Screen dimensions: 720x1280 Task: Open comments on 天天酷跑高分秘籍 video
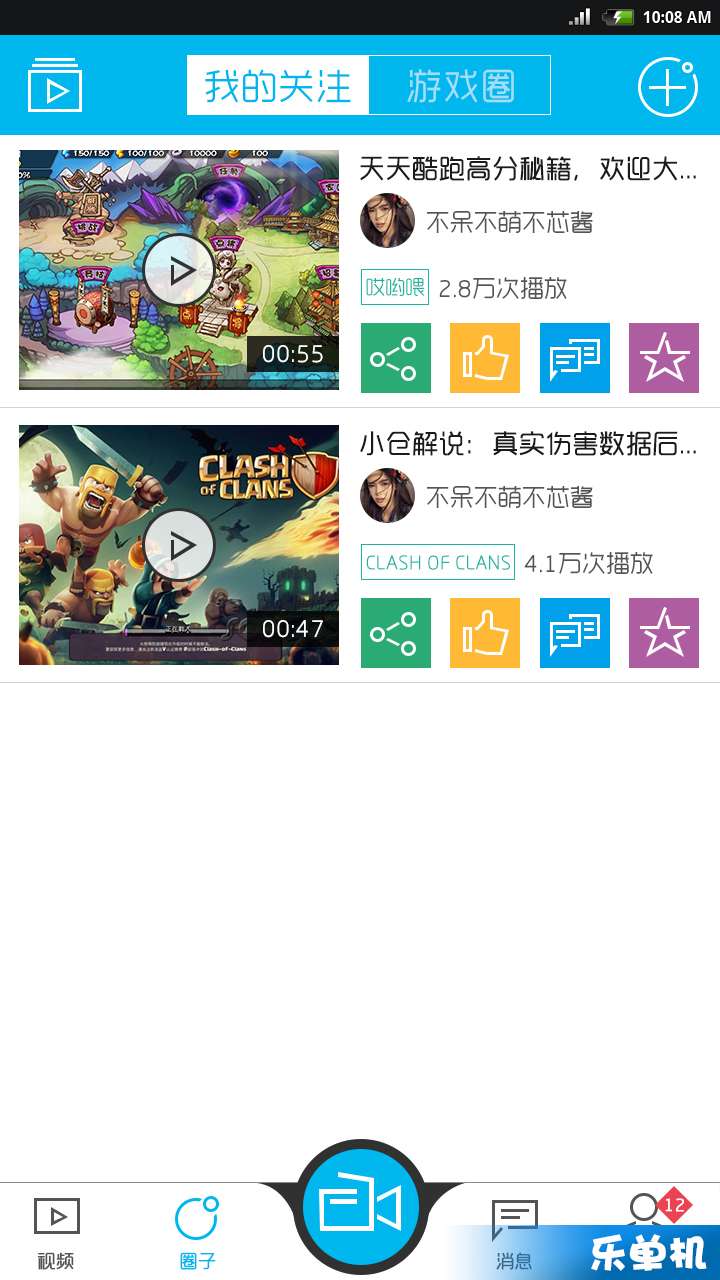click(x=575, y=358)
